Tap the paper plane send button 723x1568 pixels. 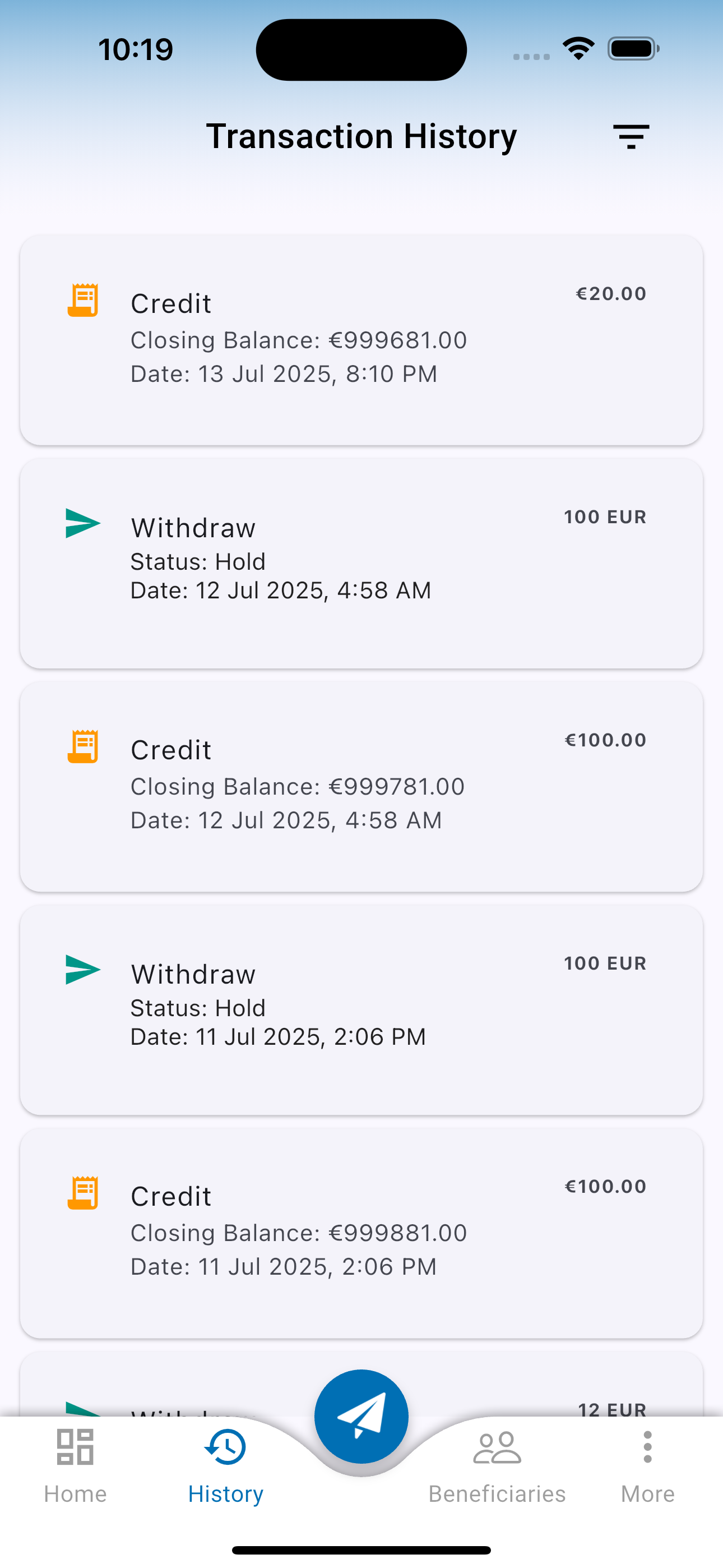click(361, 1416)
